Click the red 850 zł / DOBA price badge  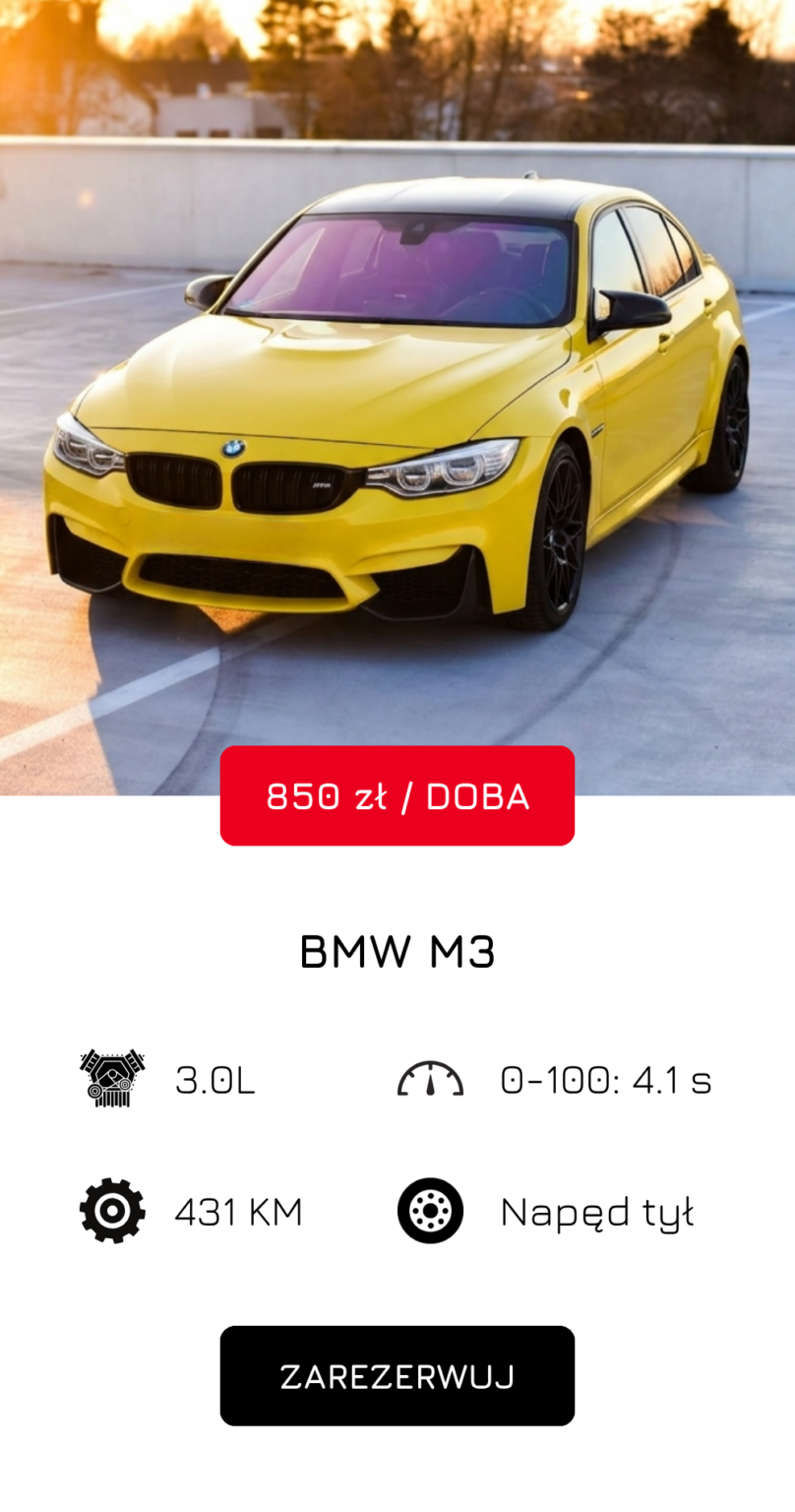(397, 794)
